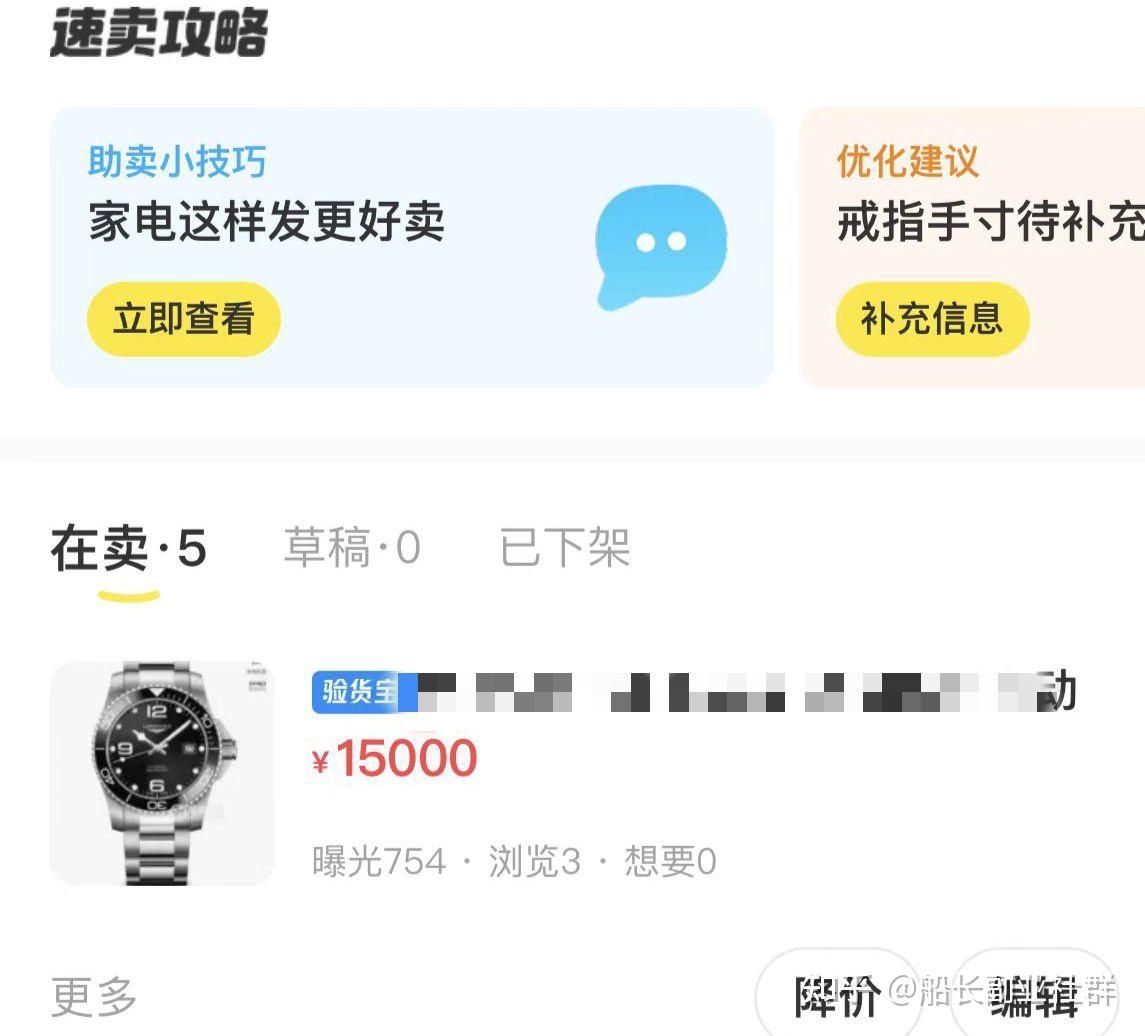Switch to the 已下架 tab
This screenshot has width=1145, height=1036.
(565, 548)
